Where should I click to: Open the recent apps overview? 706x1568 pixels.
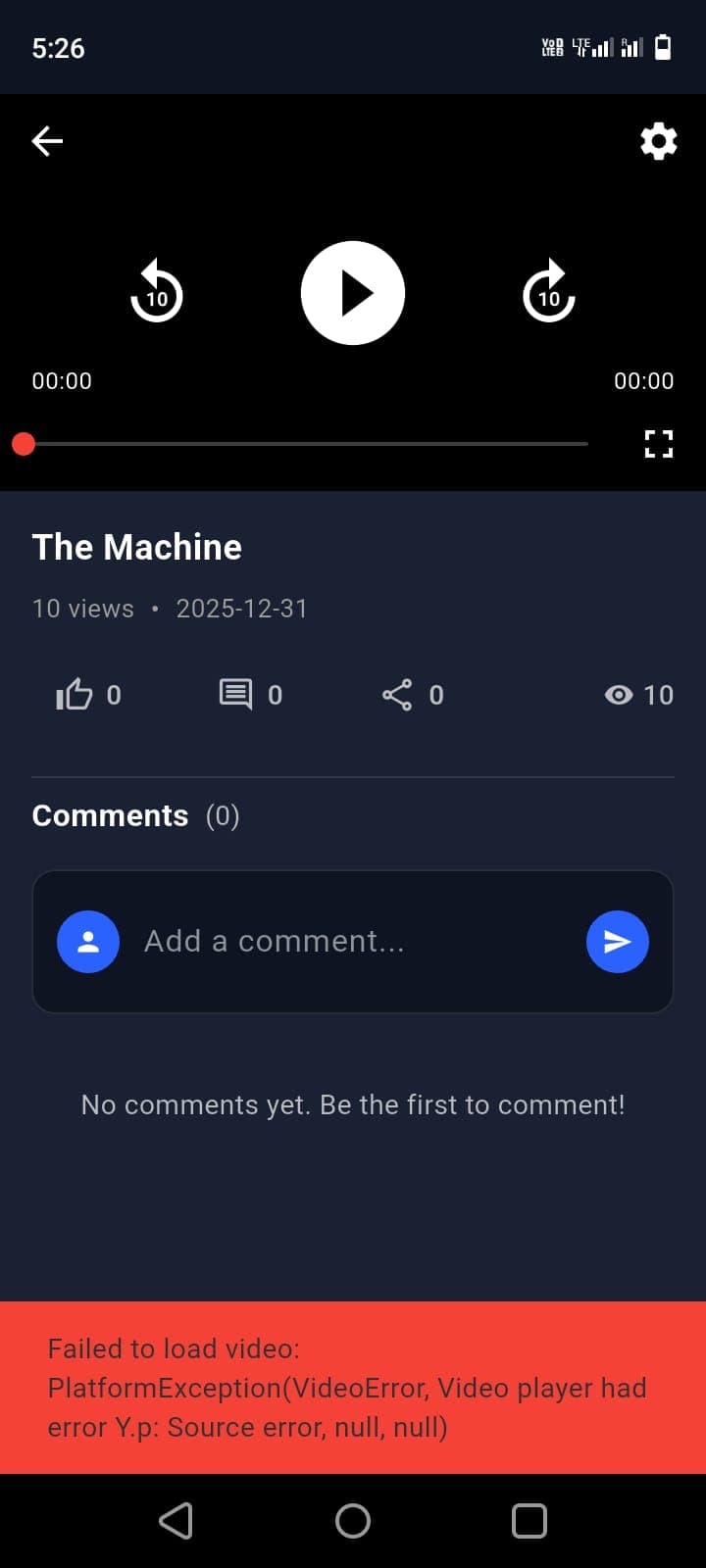click(x=529, y=1521)
